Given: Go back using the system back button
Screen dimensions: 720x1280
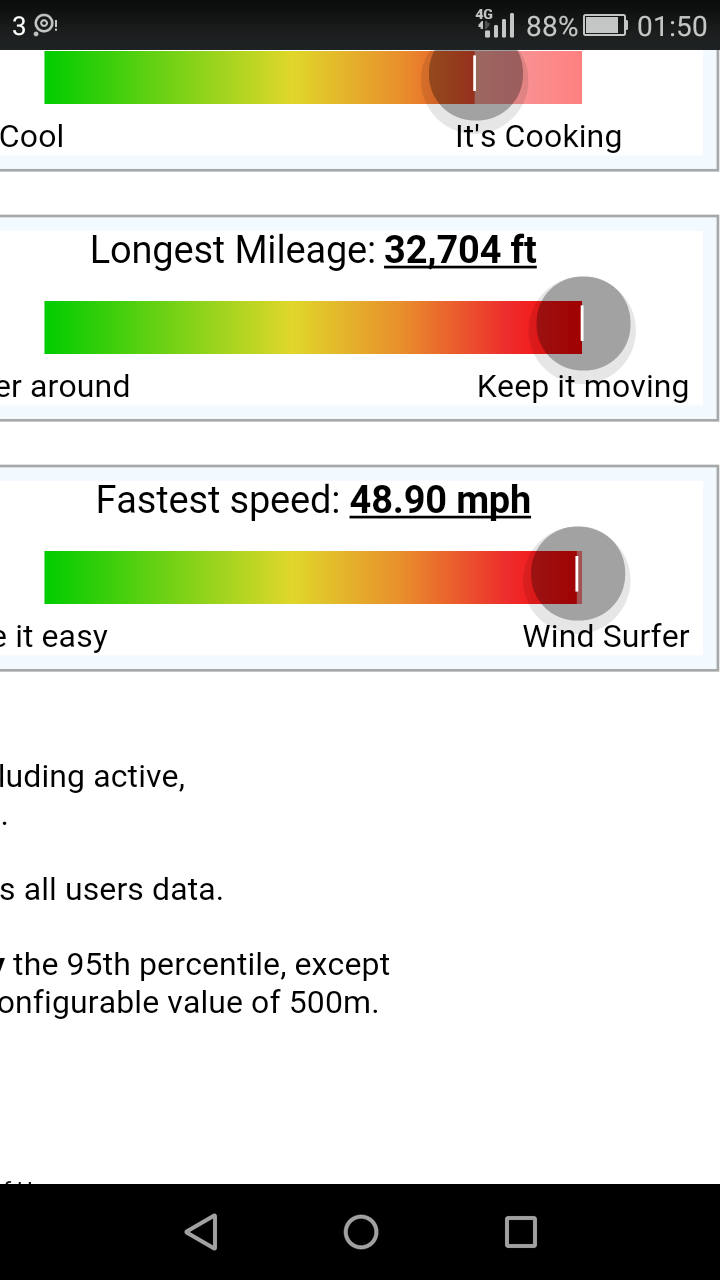Looking at the screenshot, I should click(x=201, y=1231).
